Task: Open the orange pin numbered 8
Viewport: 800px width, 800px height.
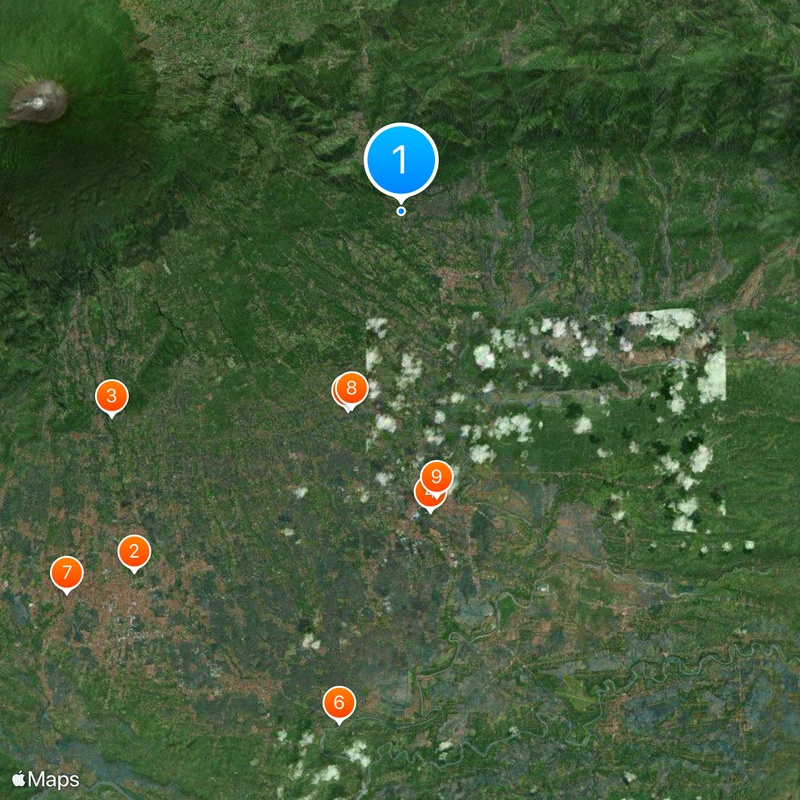Action: tap(351, 387)
